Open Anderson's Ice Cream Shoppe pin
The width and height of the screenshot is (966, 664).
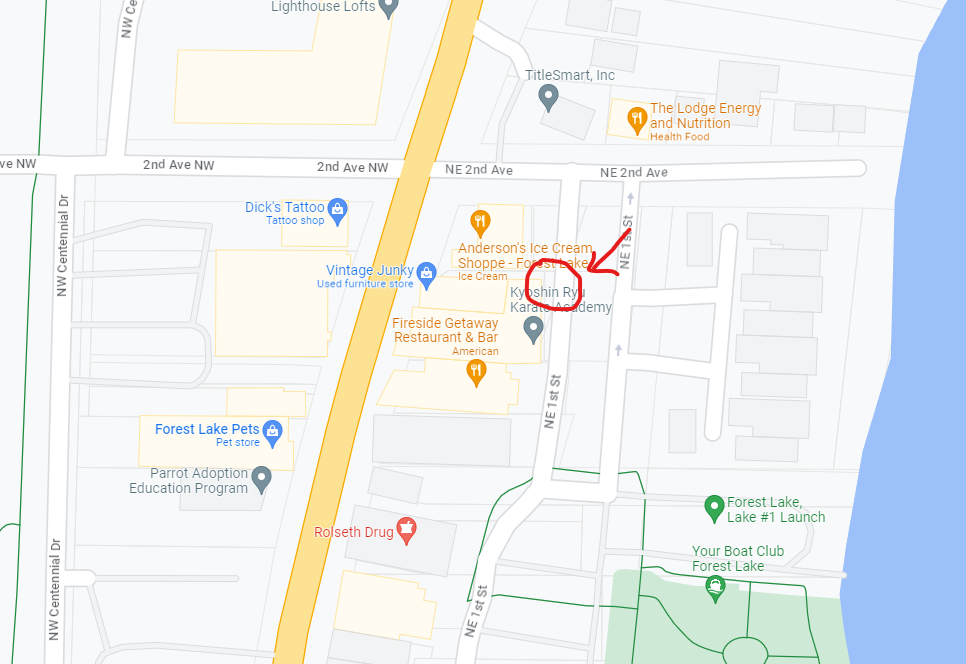480,222
